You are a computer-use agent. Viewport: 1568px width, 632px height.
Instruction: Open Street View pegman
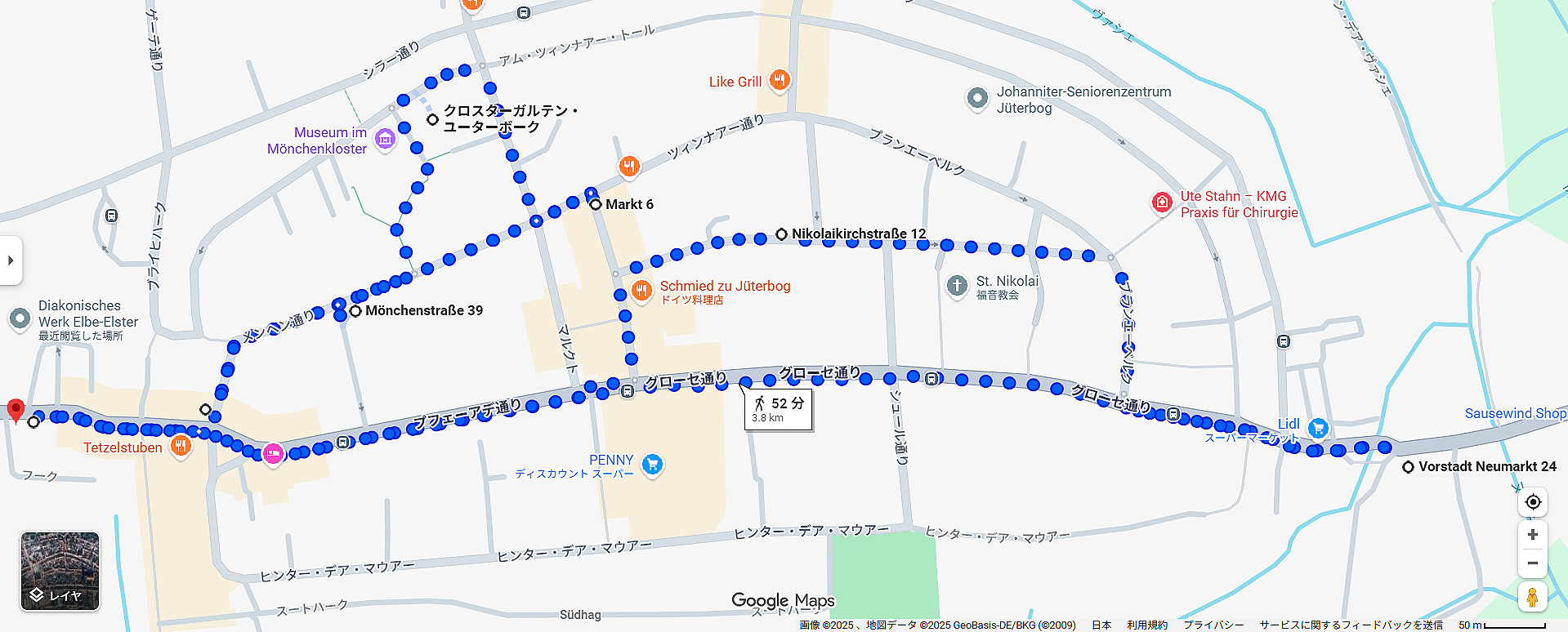(x=1533, y=597)
